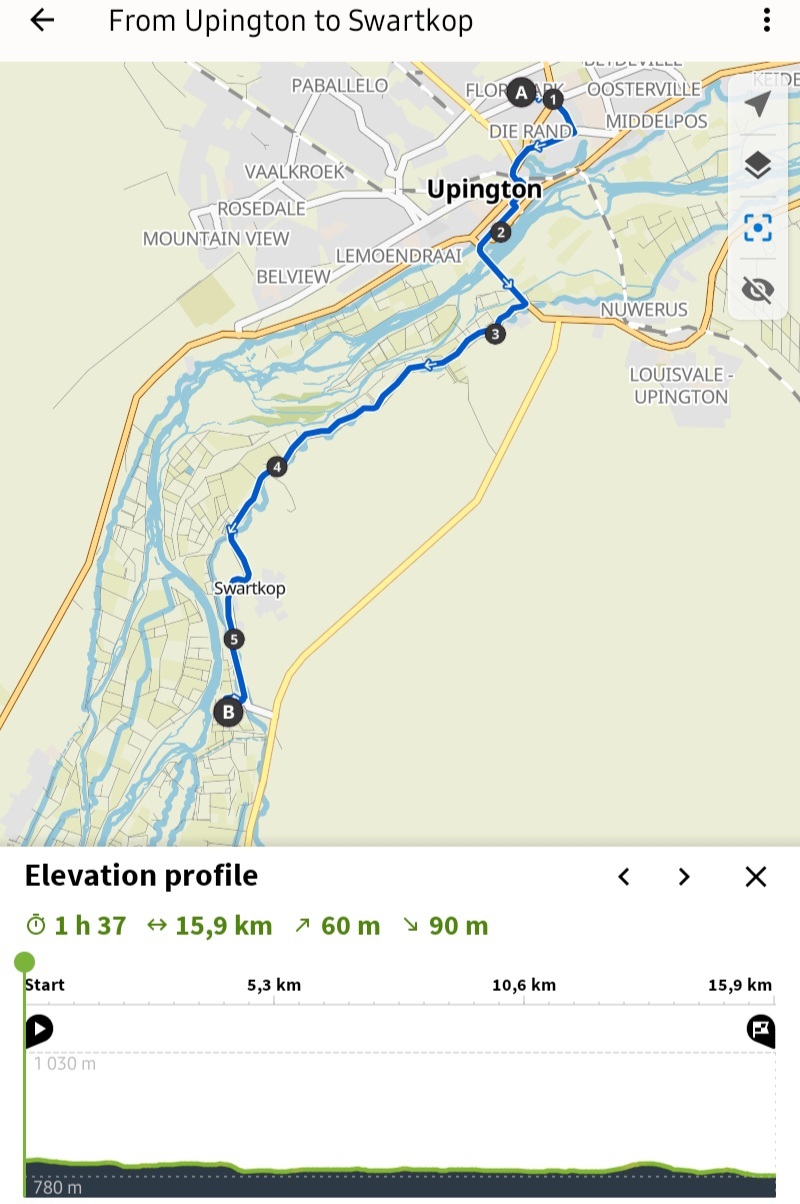Viewport: 800px width, 1204px height.
Task: Show previous route detail panel
Action: [624, 877]
